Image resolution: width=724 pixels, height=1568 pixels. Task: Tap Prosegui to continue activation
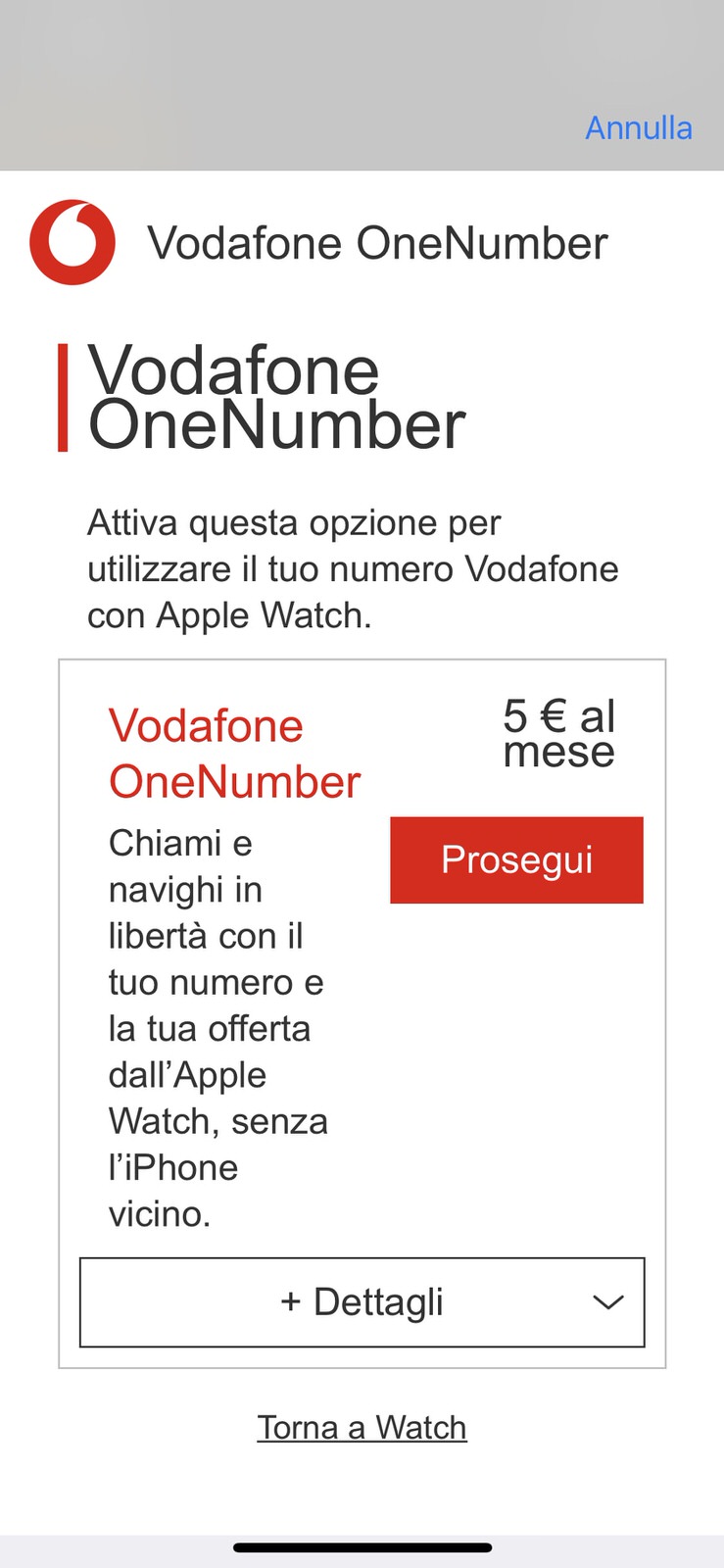(516, 859)
